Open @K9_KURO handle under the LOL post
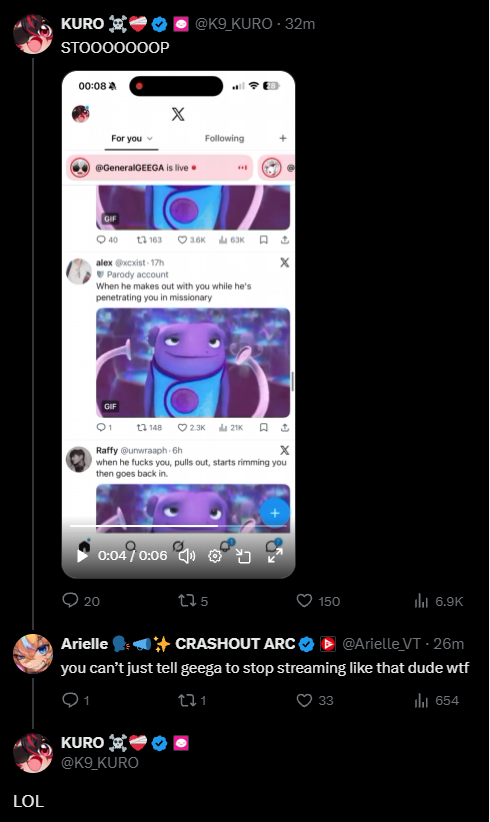The width and height of the screenshot is (490, 822). [100, 762]
